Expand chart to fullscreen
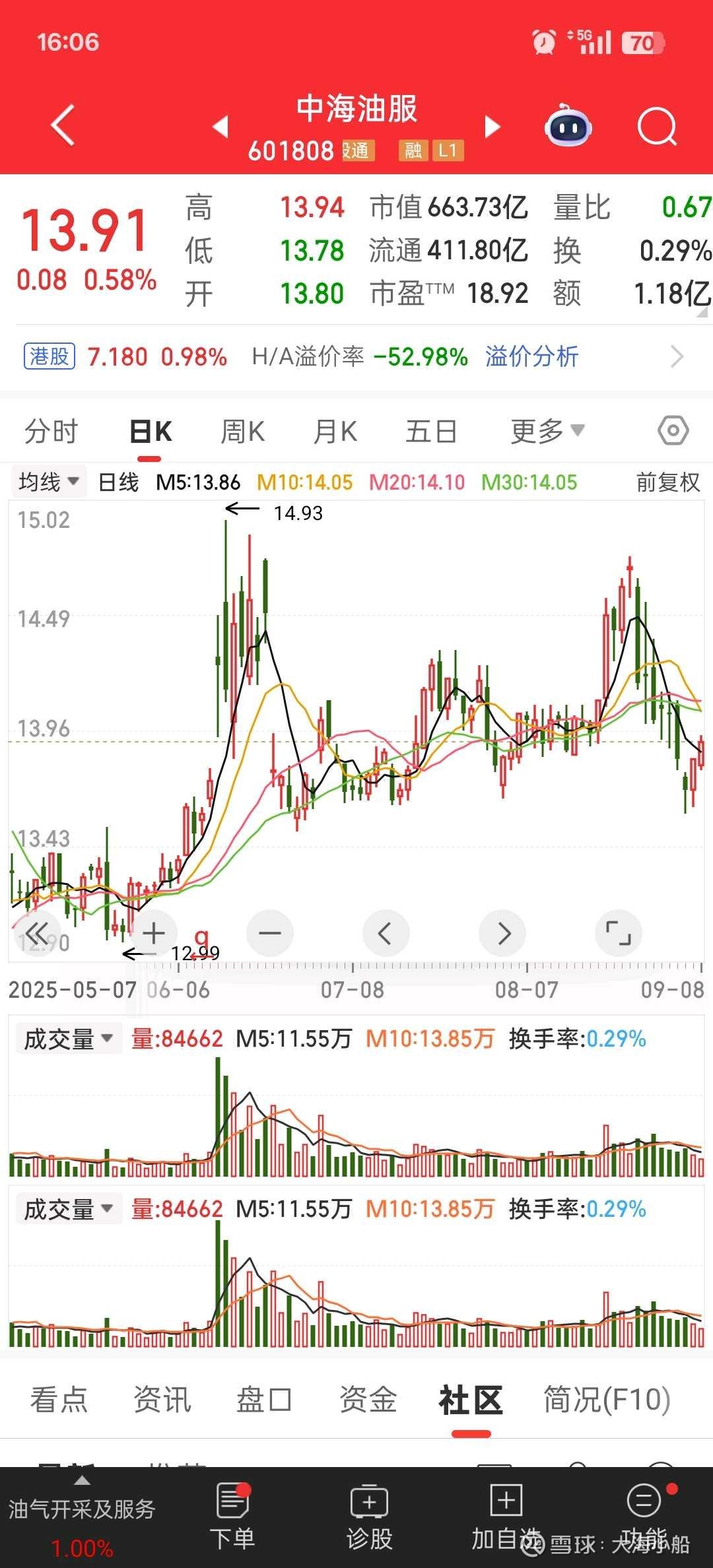The height and width of the screenshot is (1568, 713). coord(618,933)
